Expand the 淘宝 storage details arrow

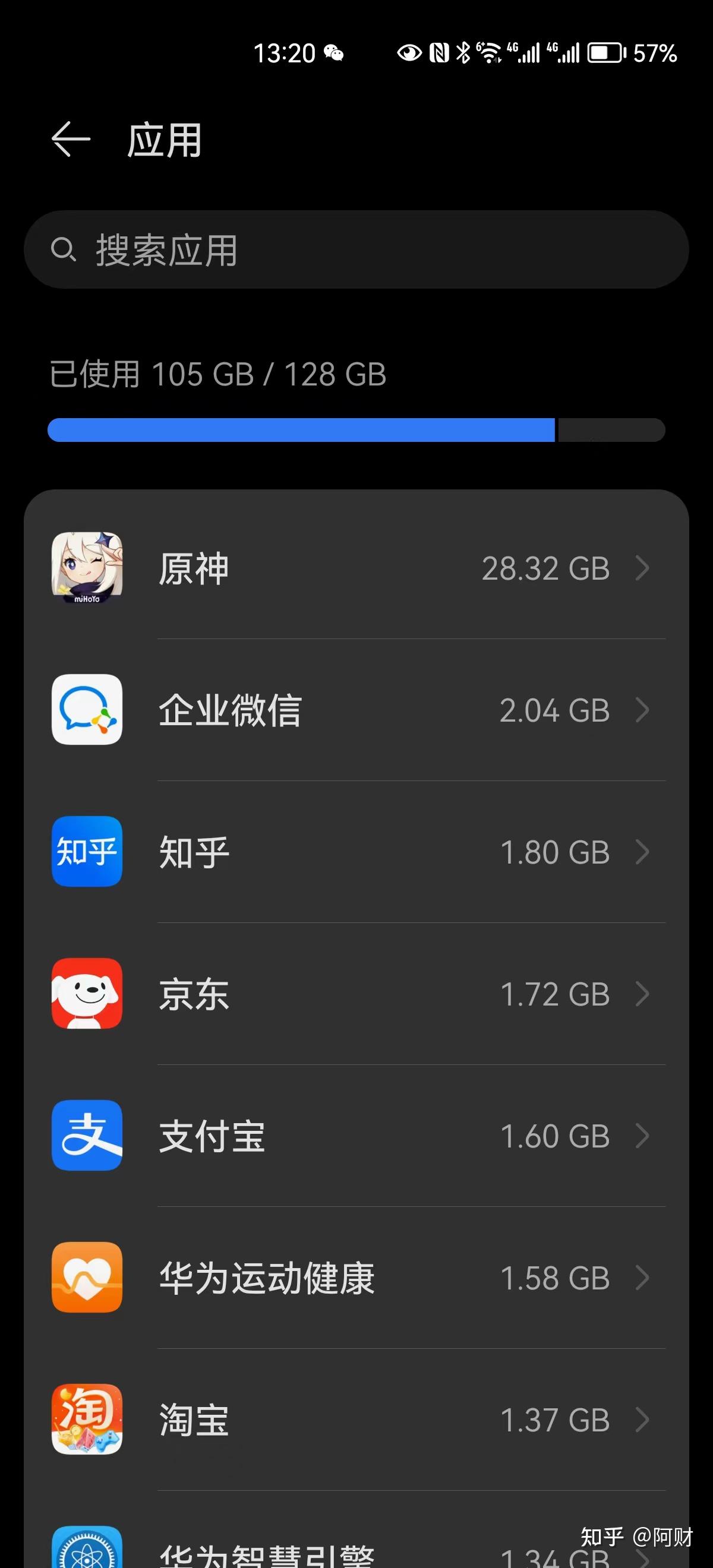[x=643, y=1420]
